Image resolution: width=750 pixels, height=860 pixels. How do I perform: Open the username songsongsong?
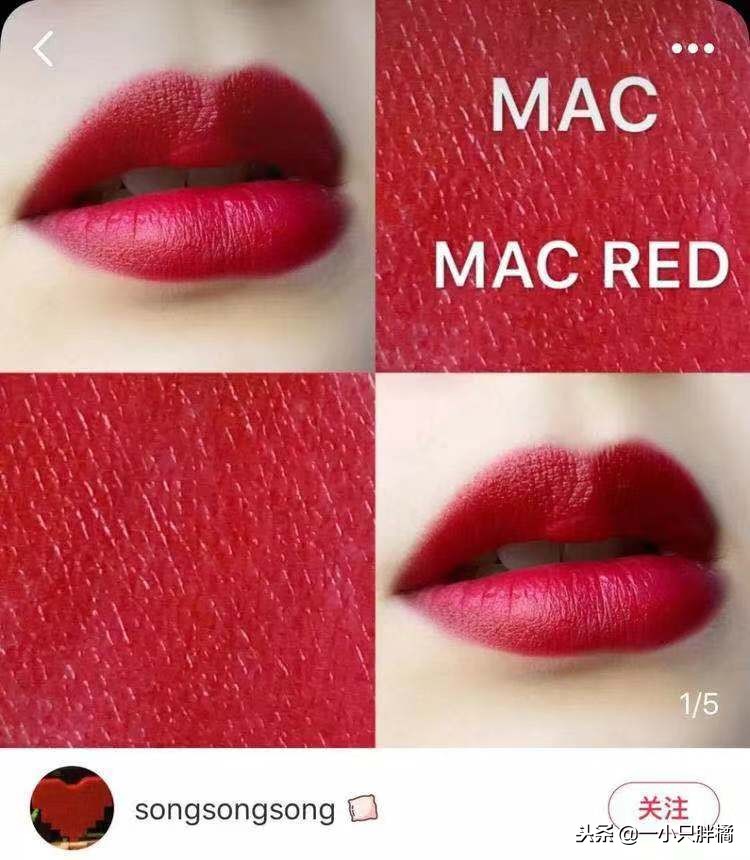click(x=235, y=808)
